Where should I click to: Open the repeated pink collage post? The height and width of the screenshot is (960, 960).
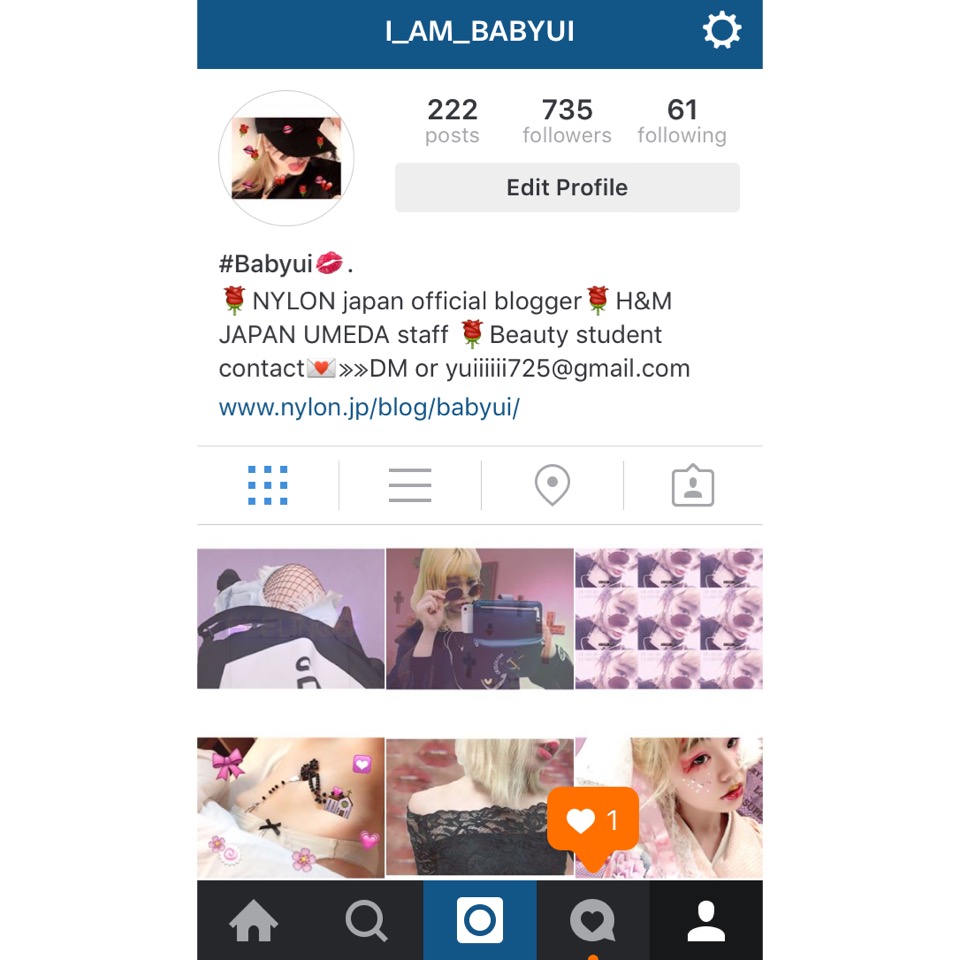pos(668,618)
